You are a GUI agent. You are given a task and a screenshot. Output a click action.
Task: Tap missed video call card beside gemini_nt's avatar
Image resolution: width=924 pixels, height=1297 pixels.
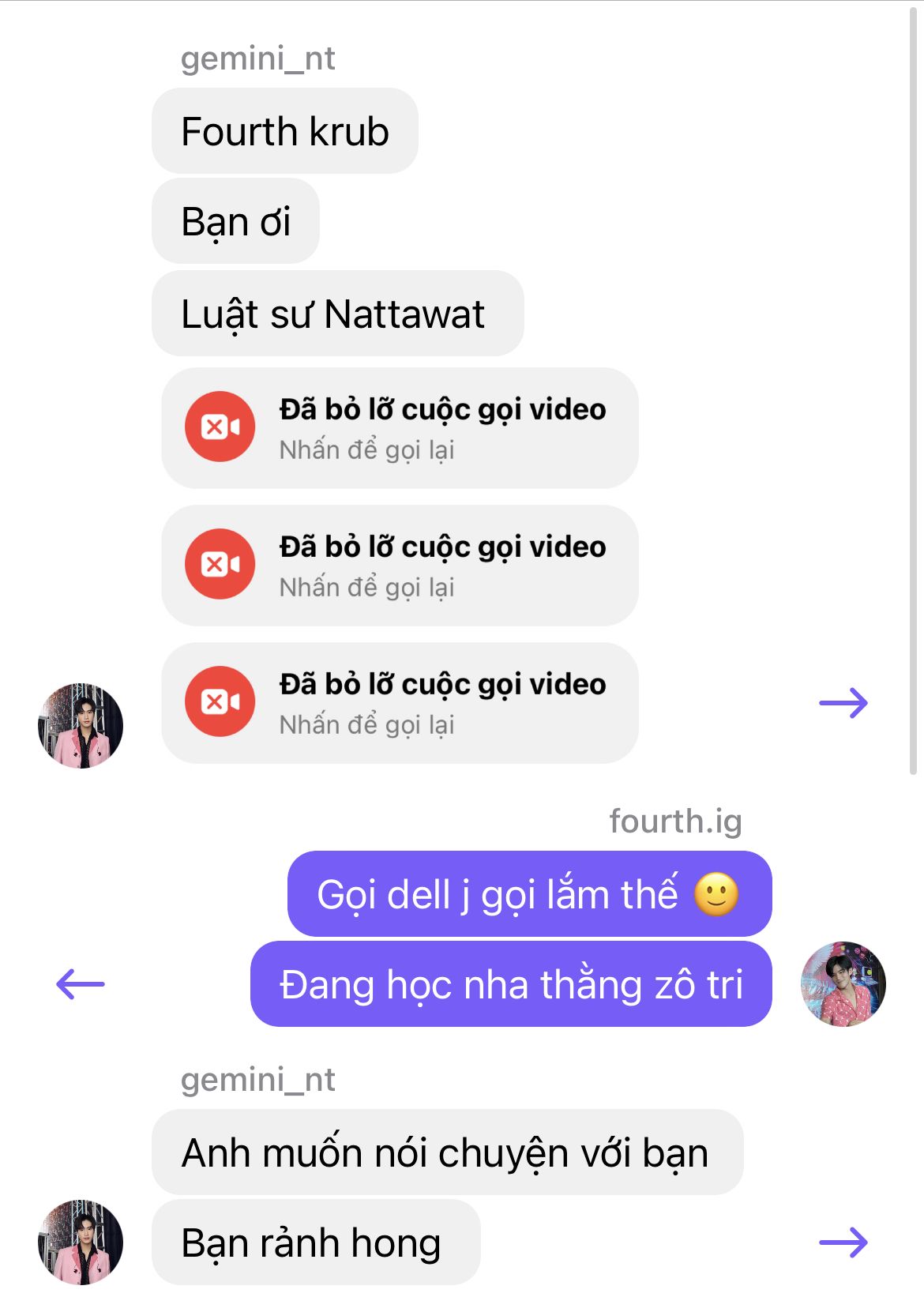click(399, 702)
